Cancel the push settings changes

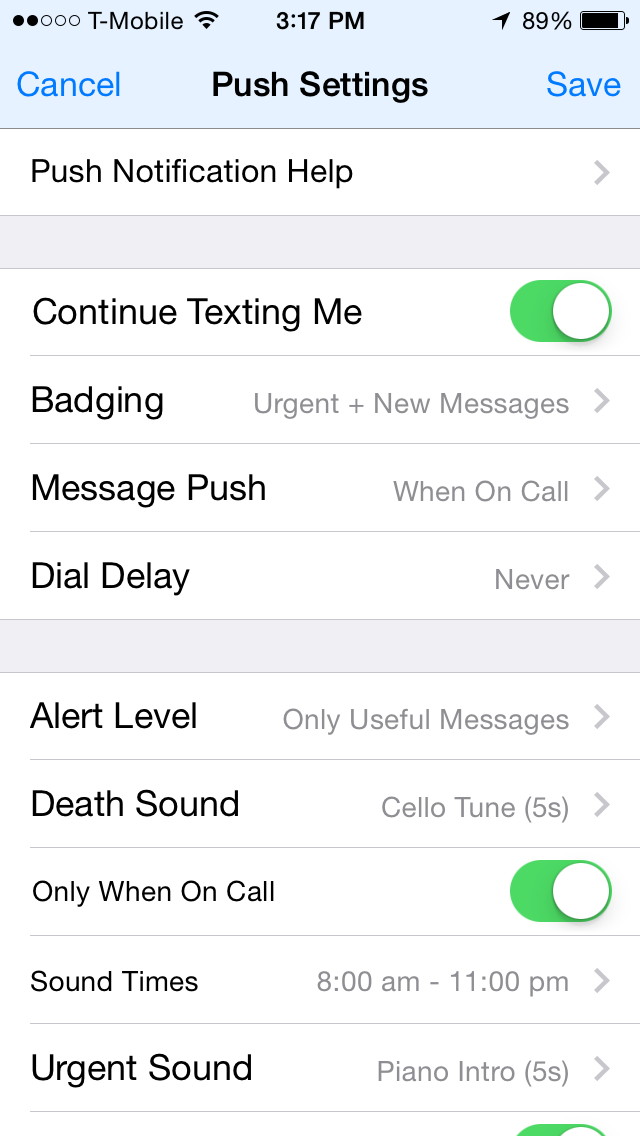[68, 85]
